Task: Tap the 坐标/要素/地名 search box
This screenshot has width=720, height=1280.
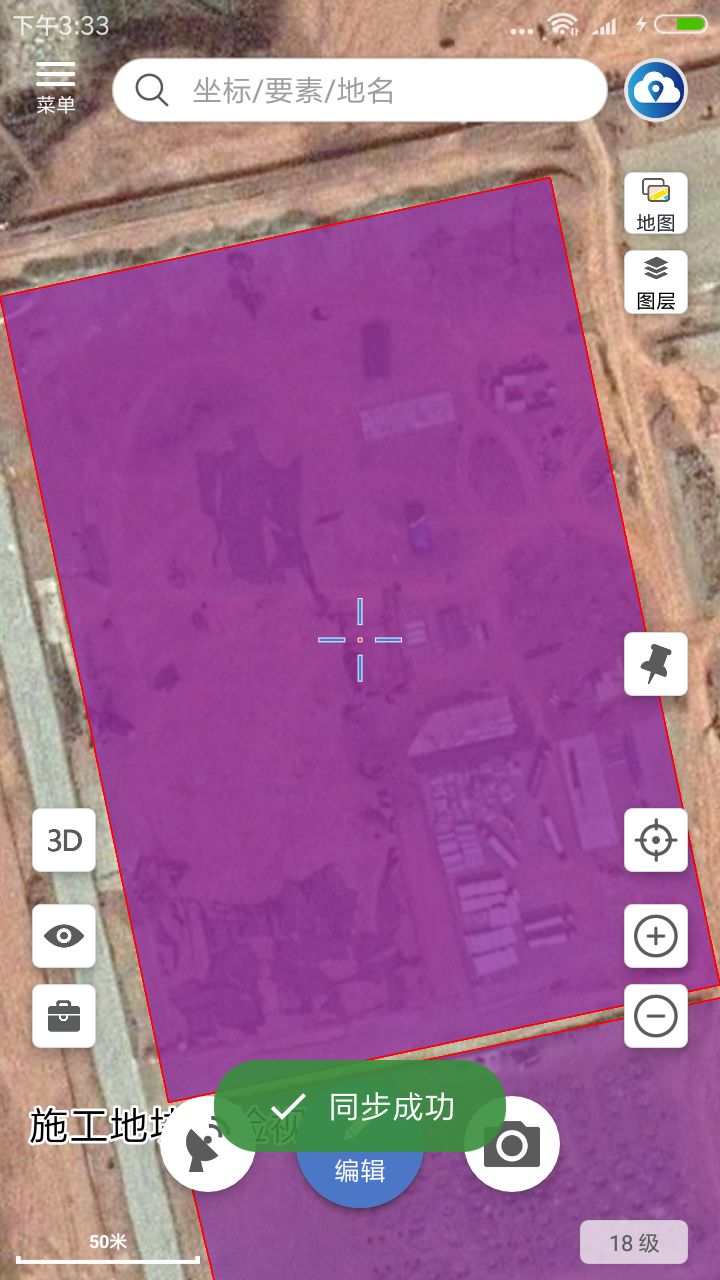Action: coord(360,91)
